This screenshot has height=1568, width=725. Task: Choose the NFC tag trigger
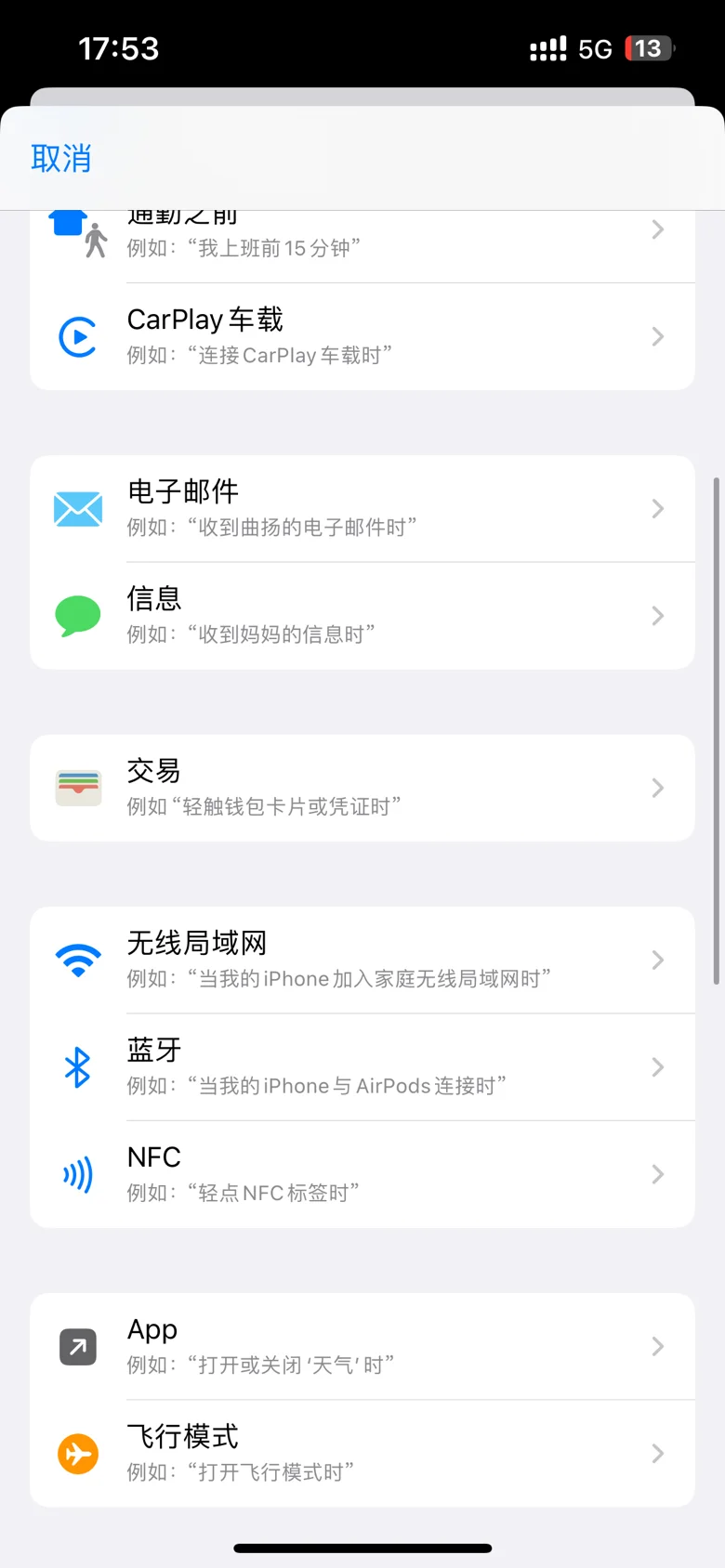(x=362, y=1174)
